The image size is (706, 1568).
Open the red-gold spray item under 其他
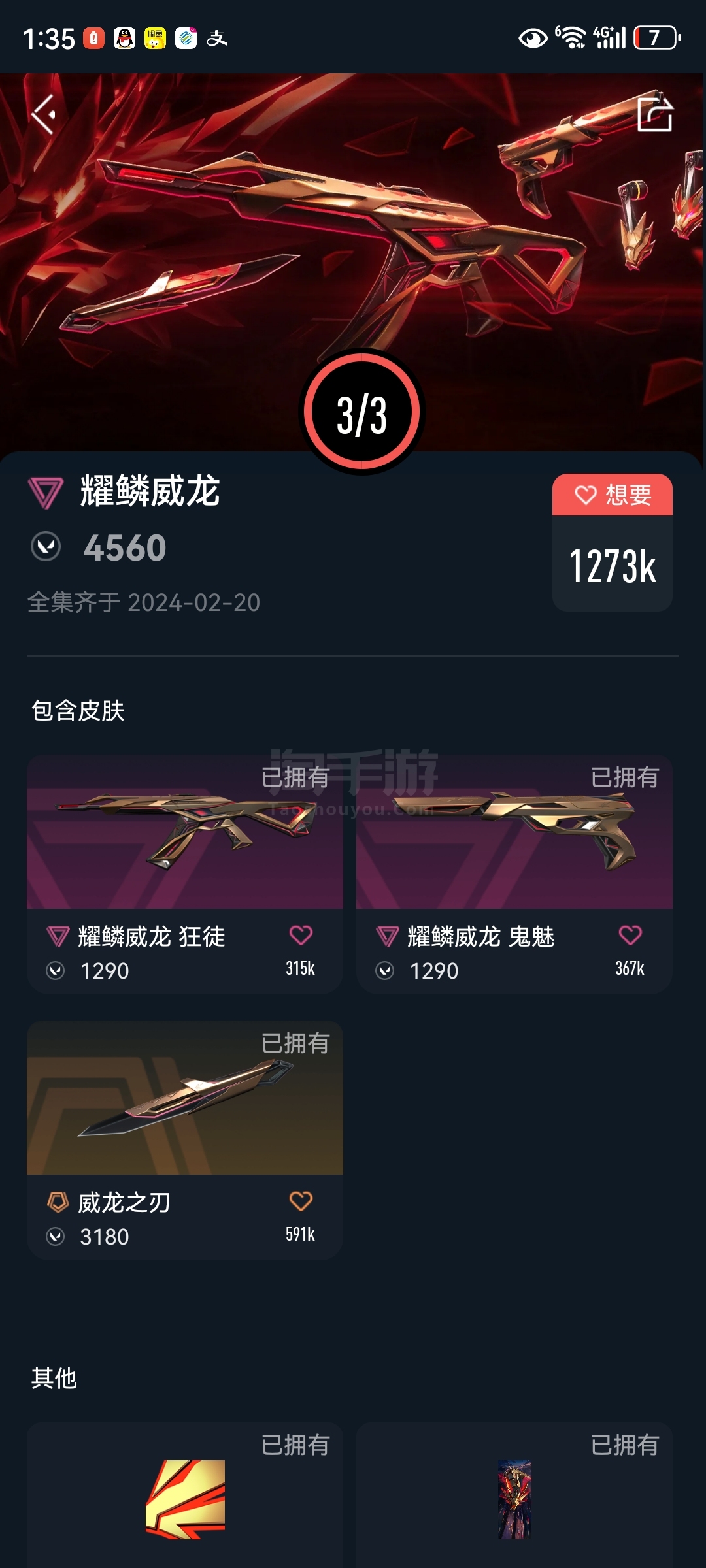185,1496
